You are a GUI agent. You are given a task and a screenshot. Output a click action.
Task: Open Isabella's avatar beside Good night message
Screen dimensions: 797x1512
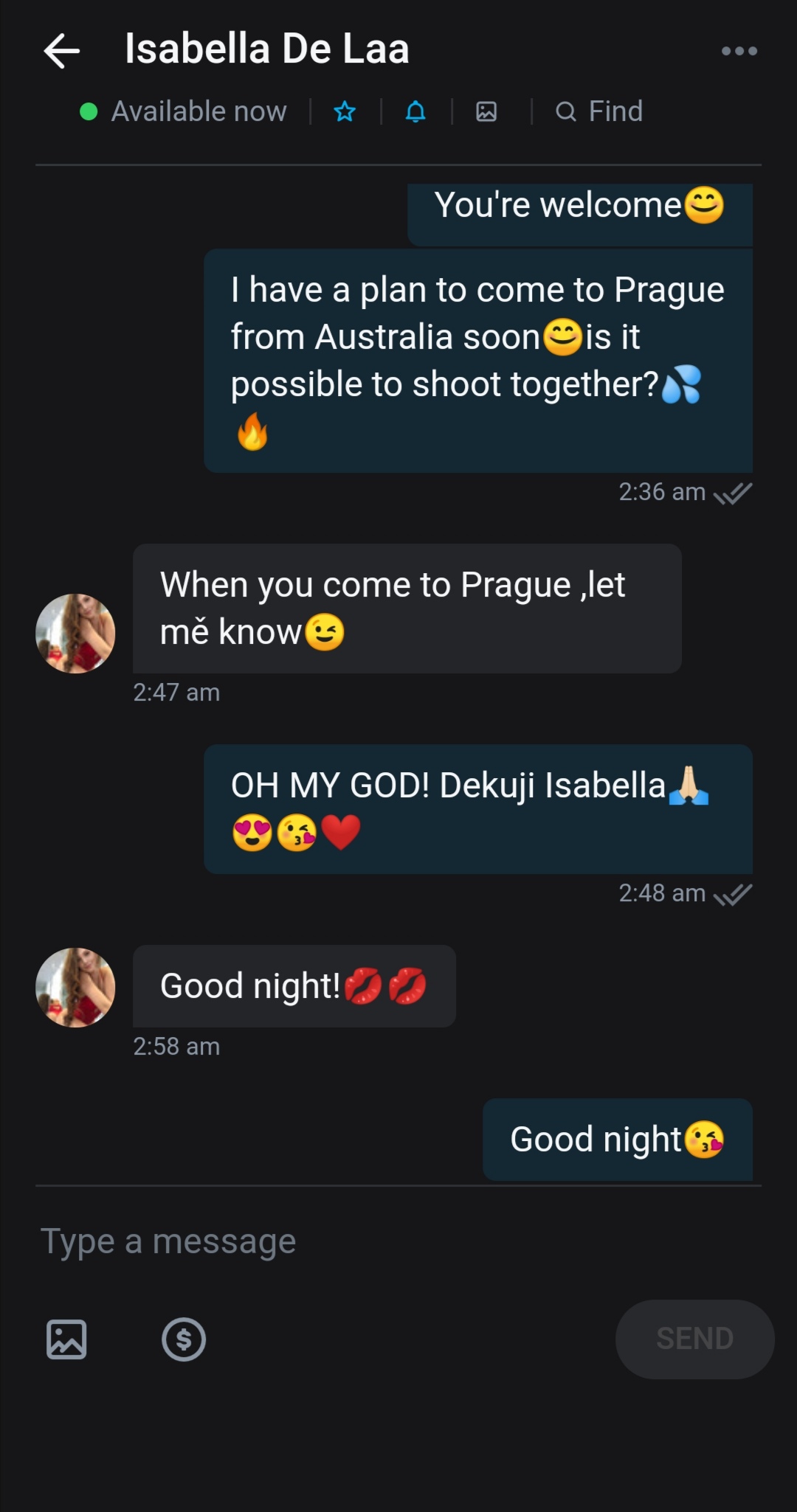click(x=75, y=988)
